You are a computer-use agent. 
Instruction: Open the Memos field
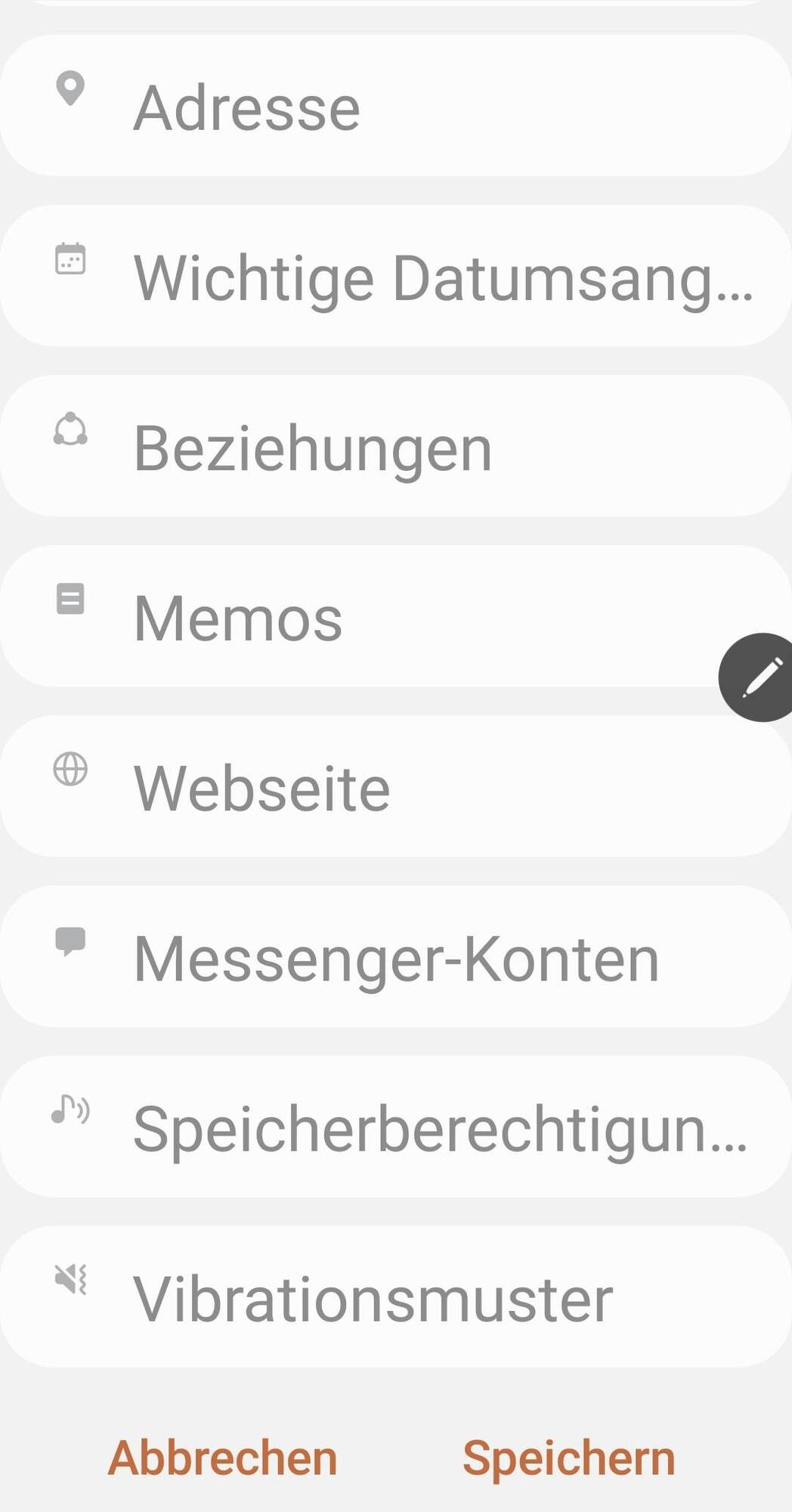point(363,617)
